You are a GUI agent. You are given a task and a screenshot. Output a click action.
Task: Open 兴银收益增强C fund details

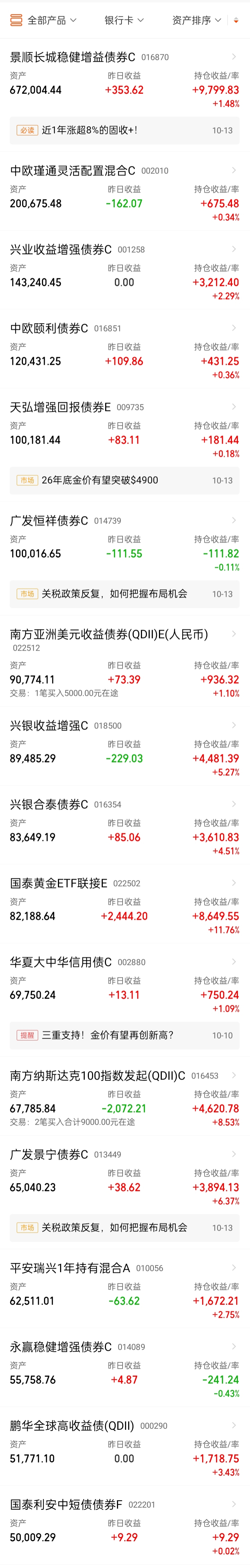[49, 726]
